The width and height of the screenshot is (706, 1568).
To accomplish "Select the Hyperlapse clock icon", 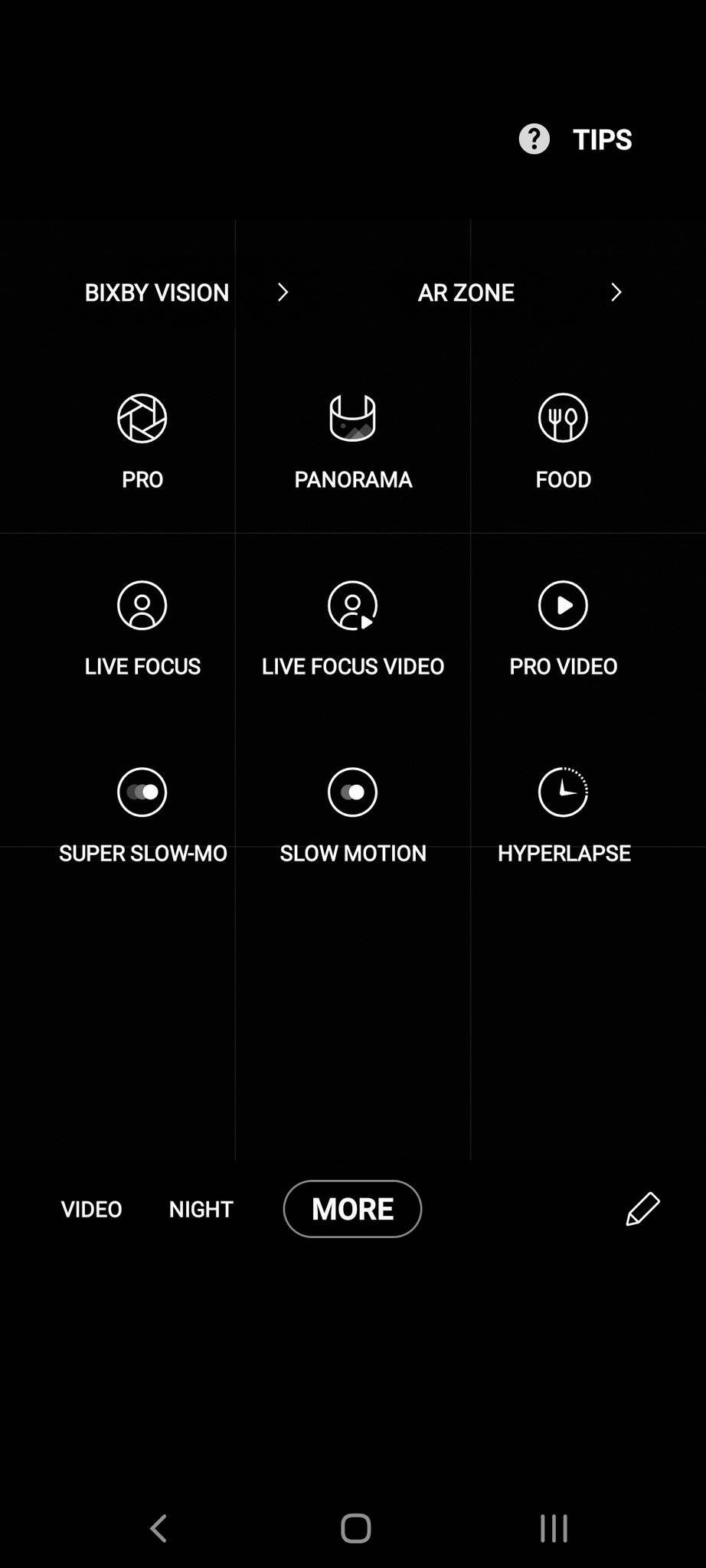I will point(563,792).
